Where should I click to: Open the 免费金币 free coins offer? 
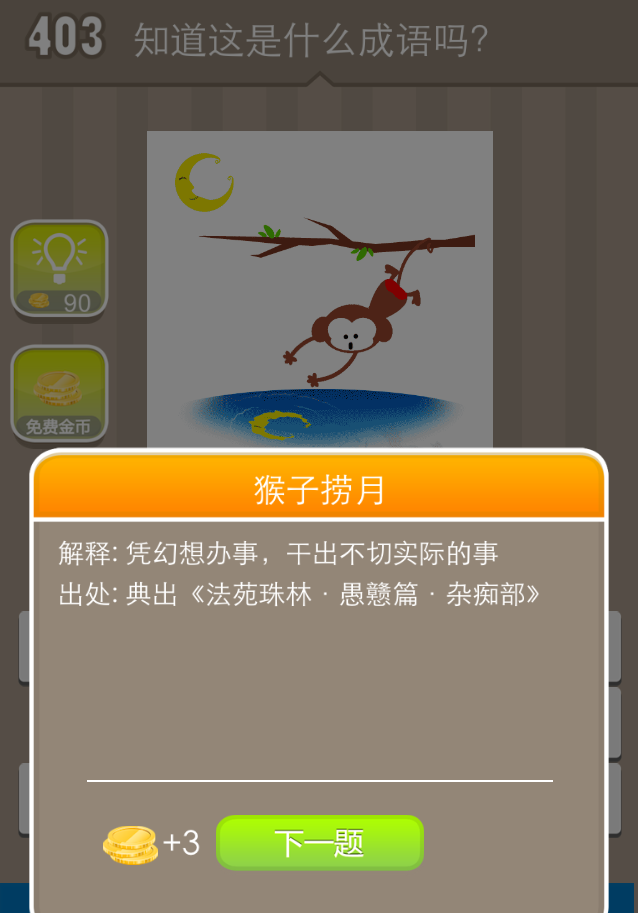59,394
